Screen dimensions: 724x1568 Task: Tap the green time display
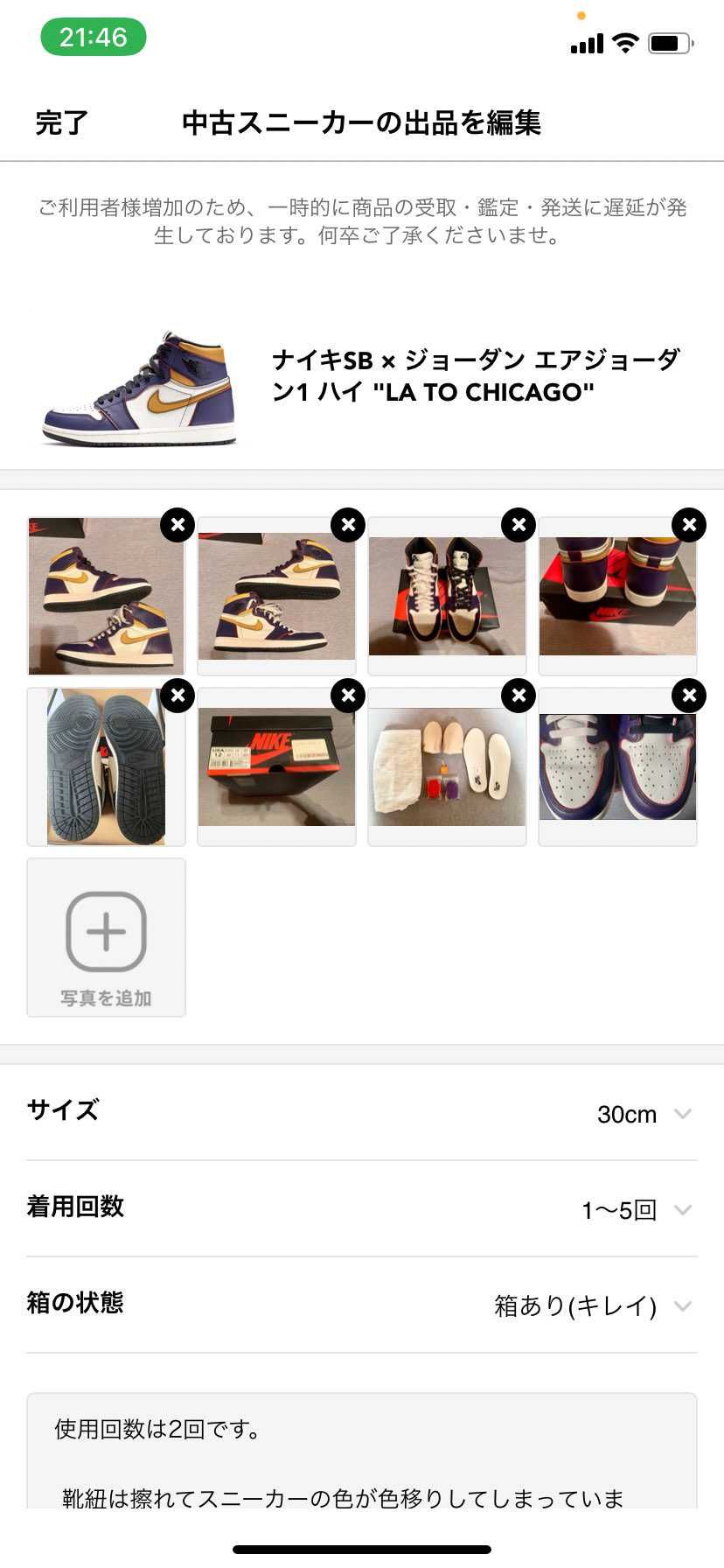pos(90,38)
